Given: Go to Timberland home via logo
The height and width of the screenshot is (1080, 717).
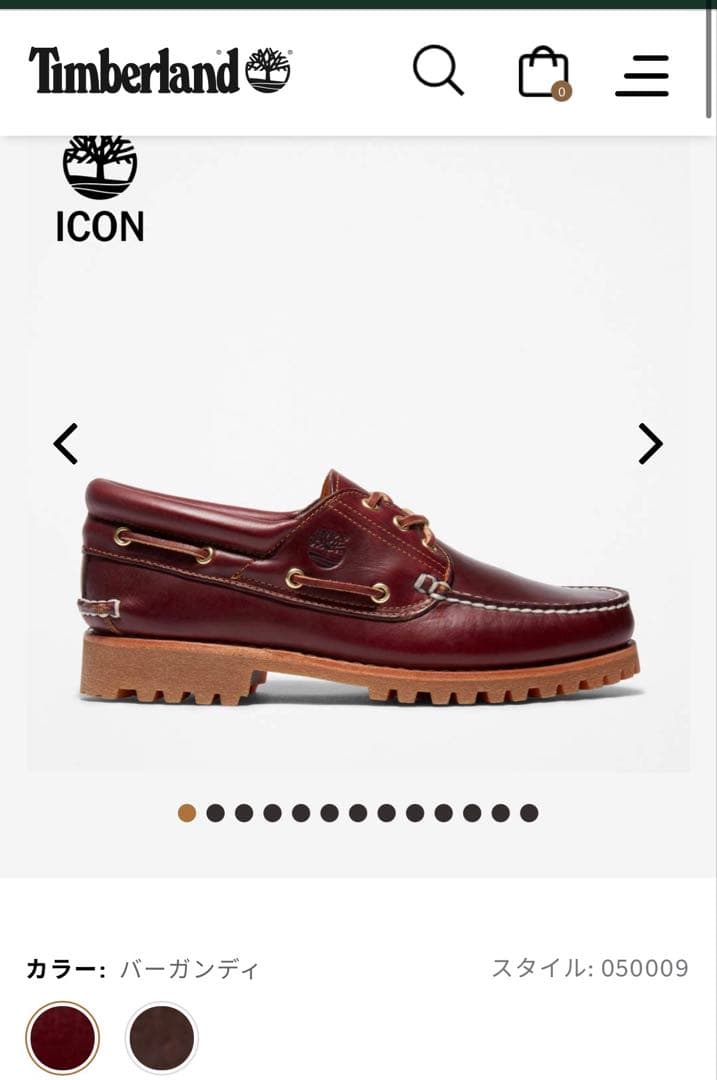Looking at the screenshot, I should [160, 71].
